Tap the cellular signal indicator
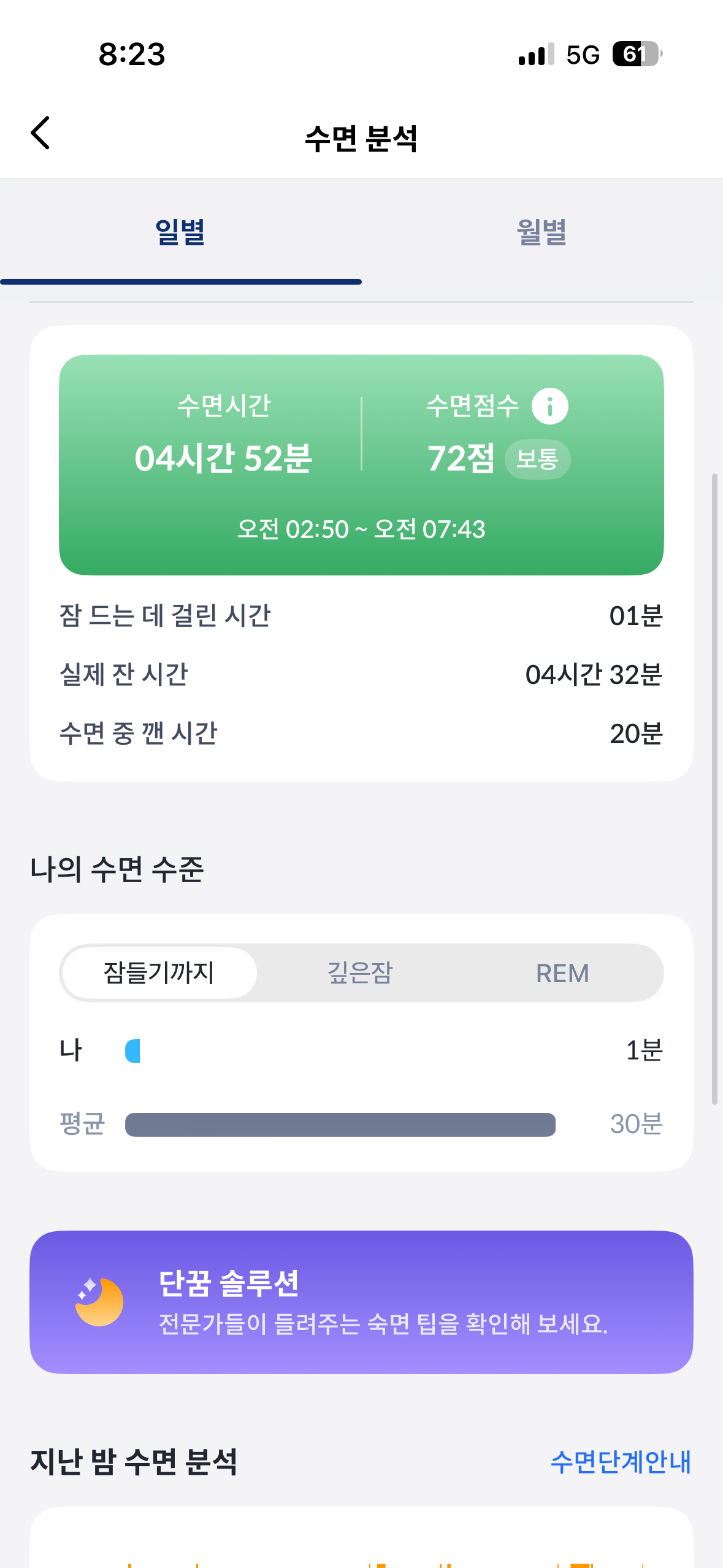 tap(534, 55)
